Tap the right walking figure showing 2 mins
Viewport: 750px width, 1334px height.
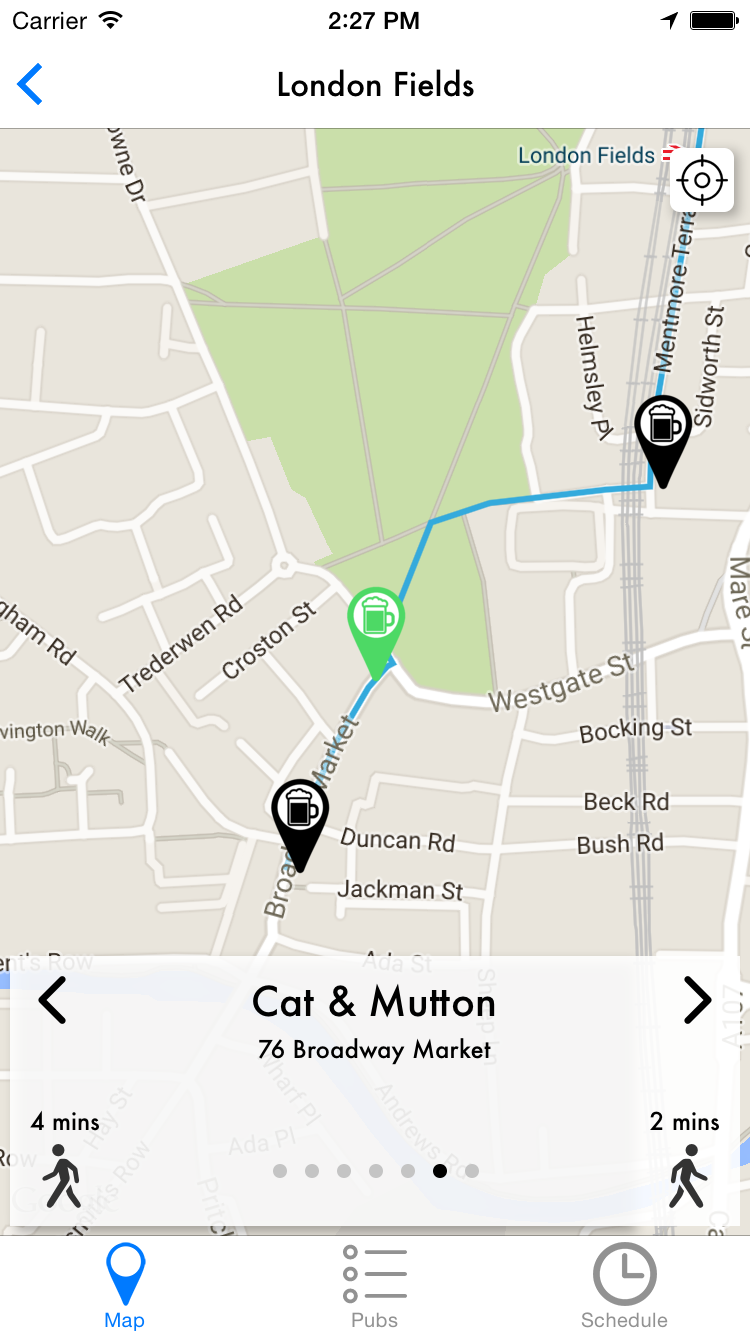pos(688,1175)
